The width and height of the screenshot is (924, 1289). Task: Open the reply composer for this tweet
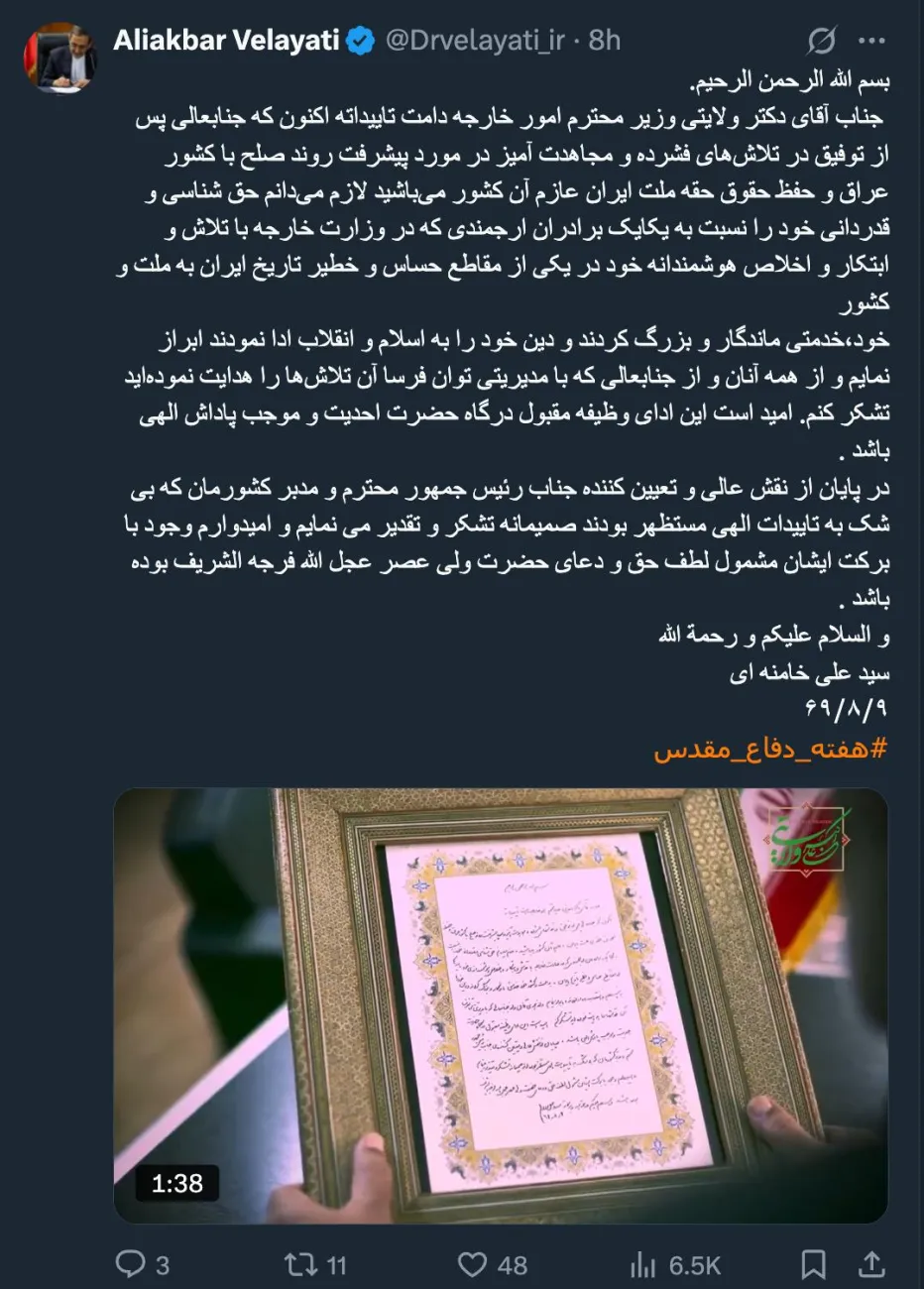coord(130,1264)
